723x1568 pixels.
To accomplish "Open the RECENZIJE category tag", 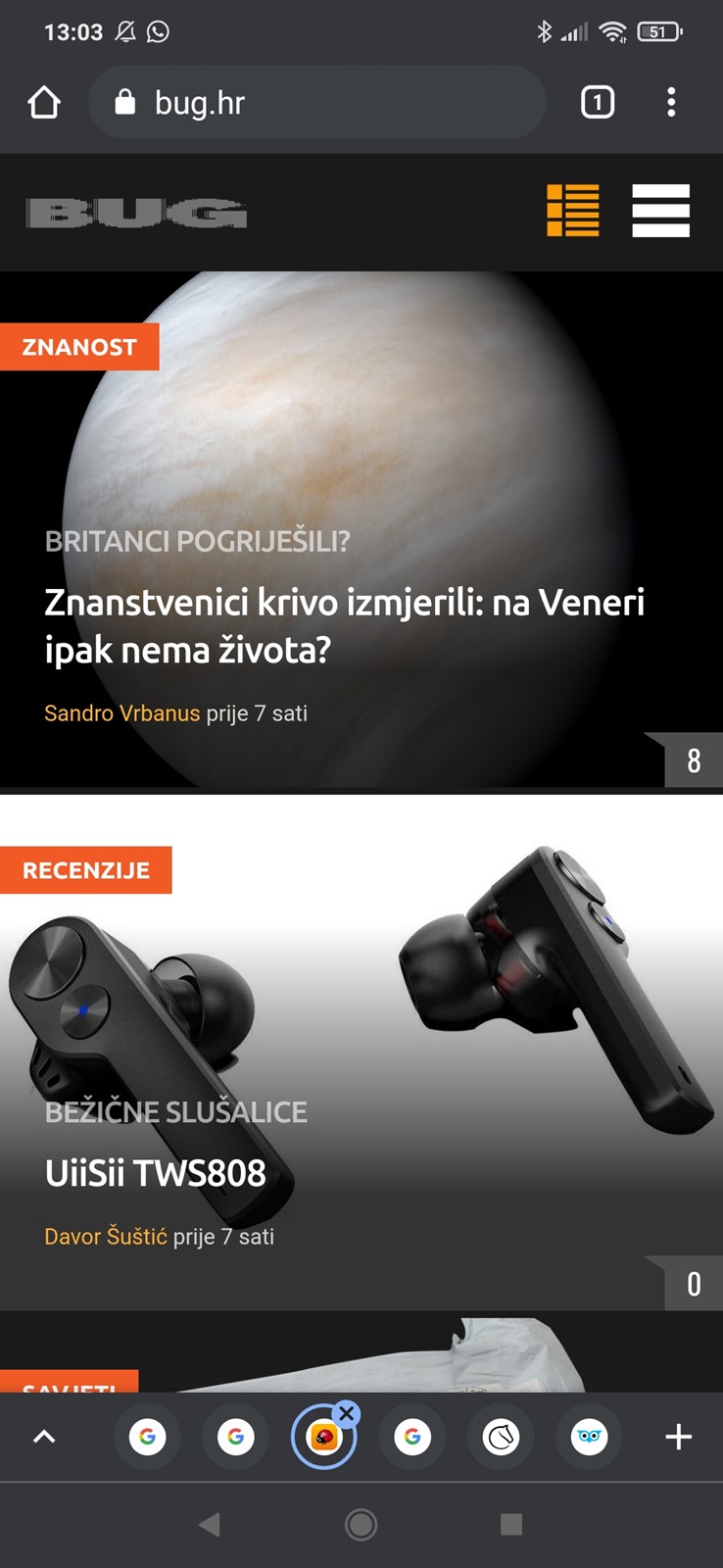I will (86, 870).
